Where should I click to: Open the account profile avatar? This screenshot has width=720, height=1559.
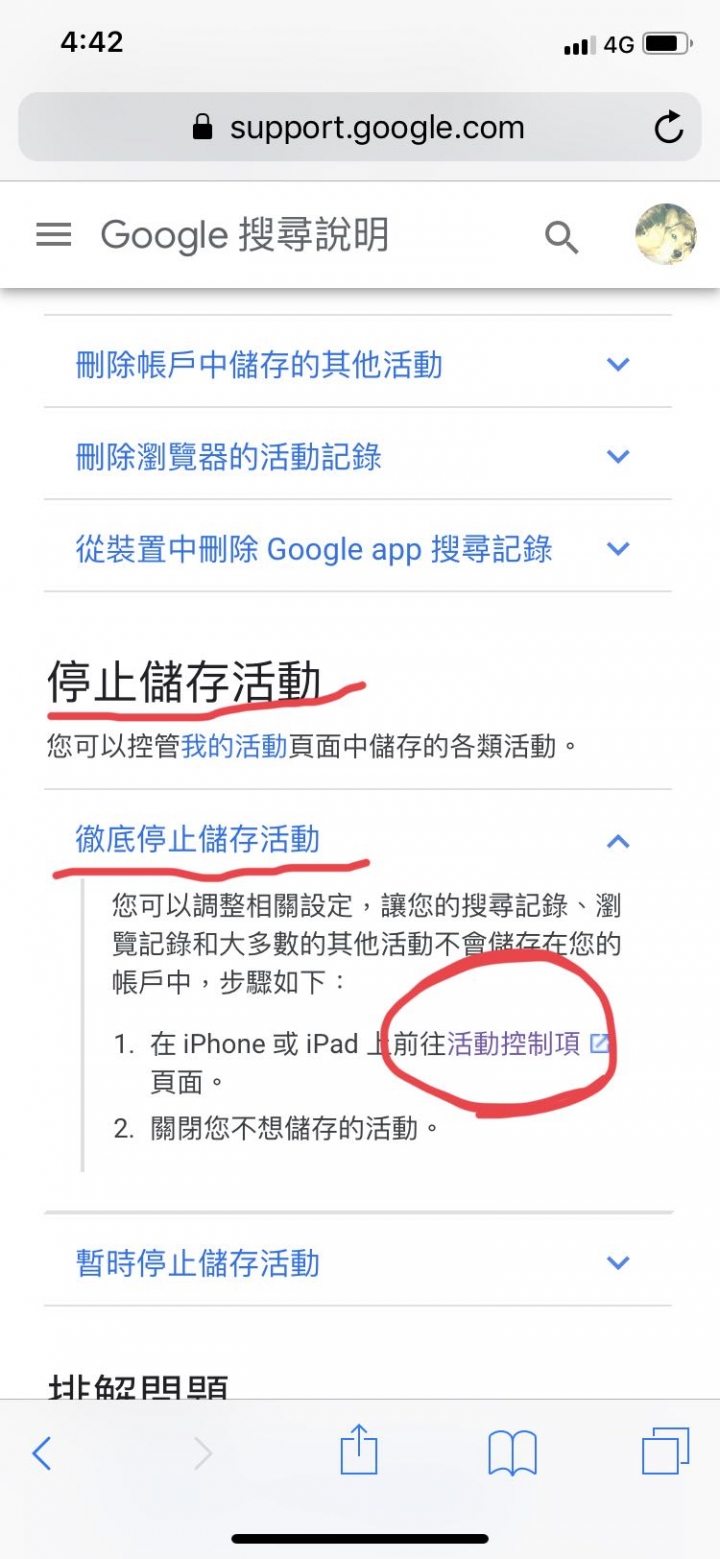coord(665,235)
